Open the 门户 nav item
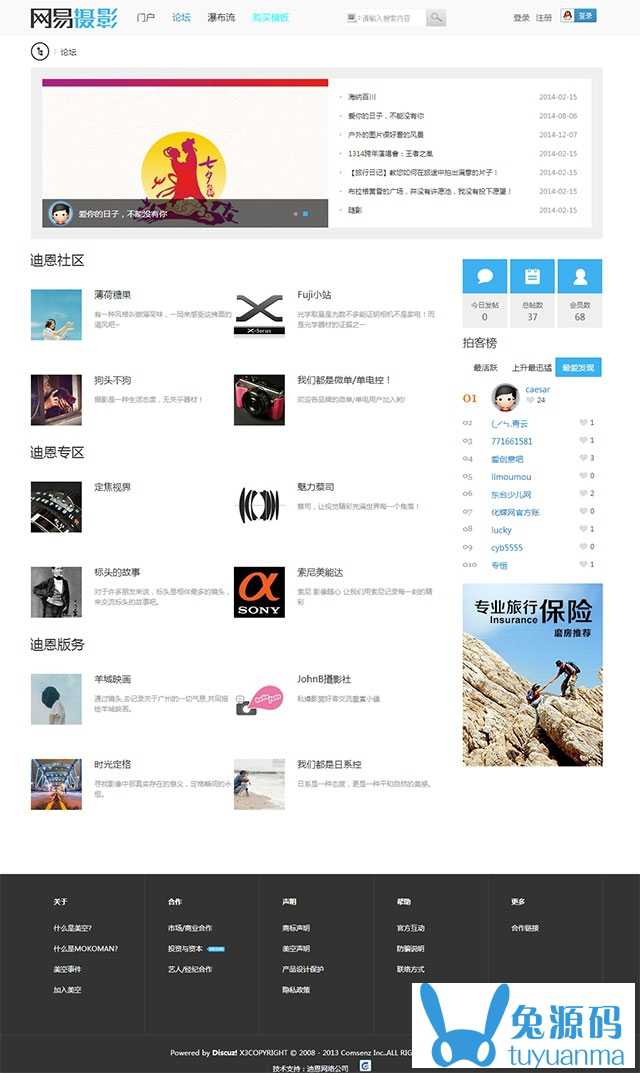The image size is (640, 1073). coord(146,18)
